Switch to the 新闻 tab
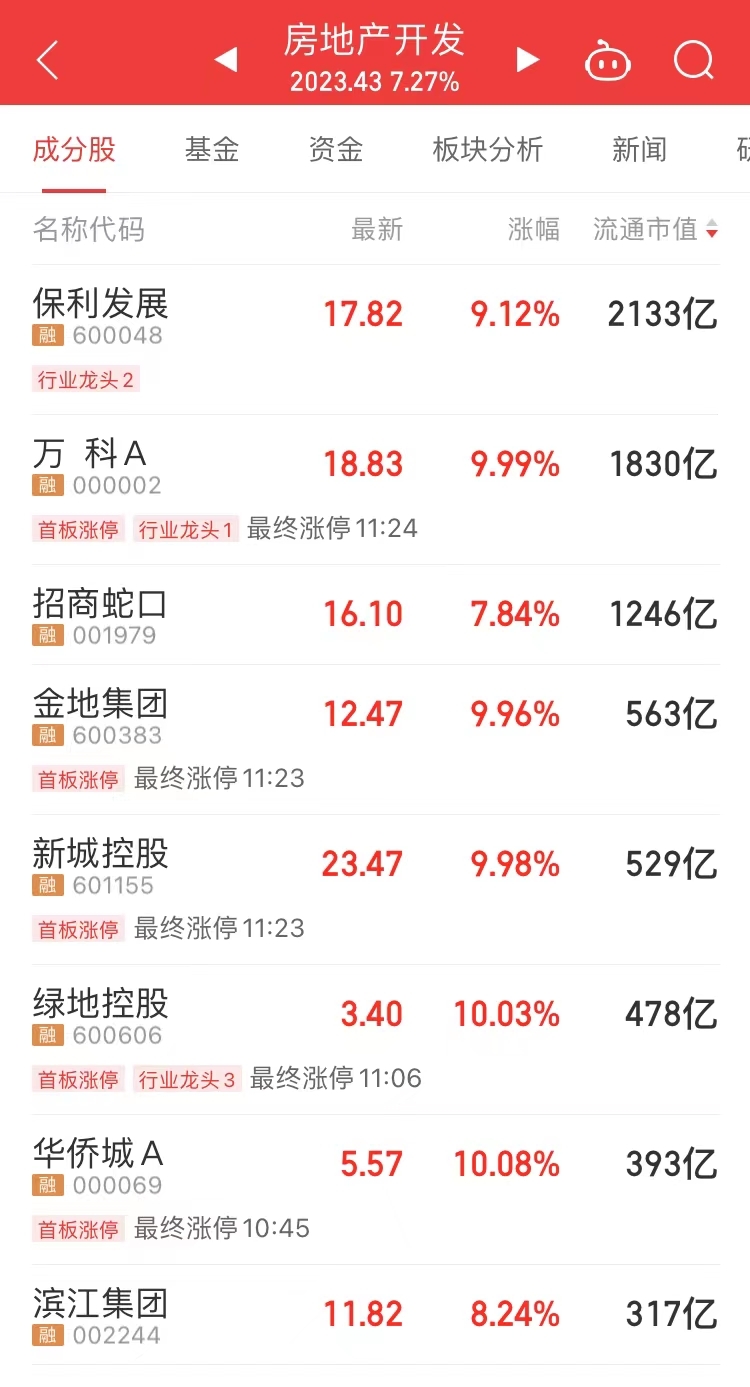This screenshot has height=1387, width=750. [639, 150]
